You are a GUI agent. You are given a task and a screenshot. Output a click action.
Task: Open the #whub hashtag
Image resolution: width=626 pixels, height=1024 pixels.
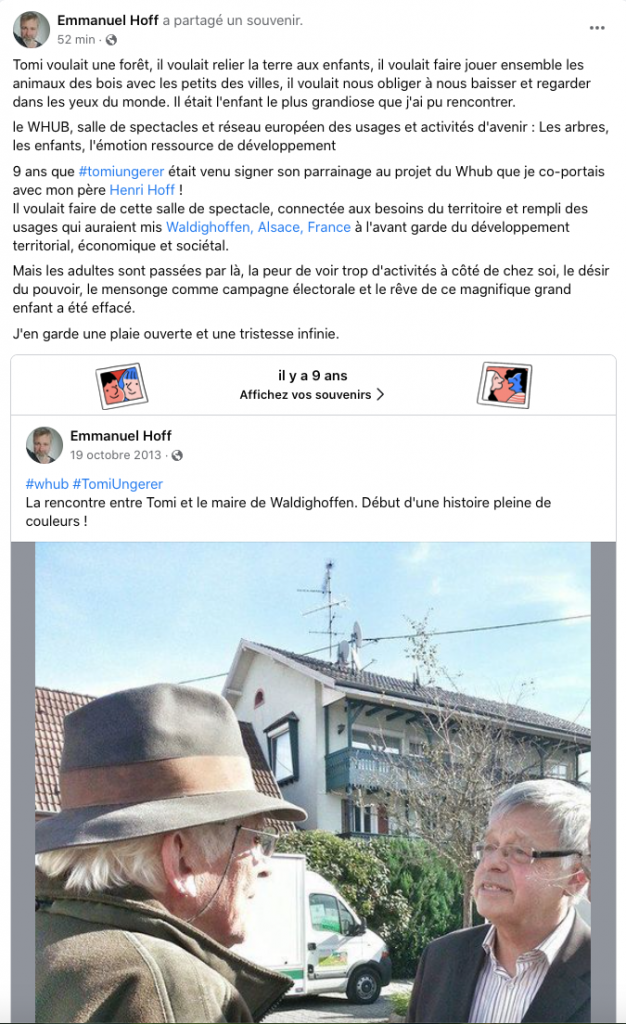click(46, 484)
